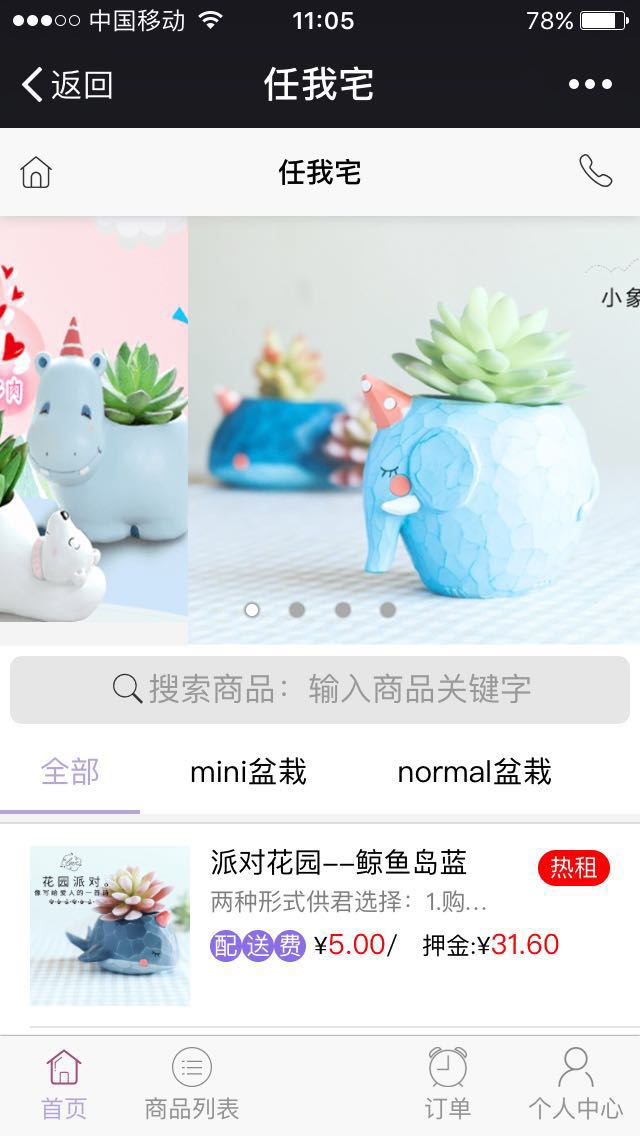Open the three-dot overflow menu
Image resolution: width=640 pixels, height=1136 pixels.
point(590,85)
